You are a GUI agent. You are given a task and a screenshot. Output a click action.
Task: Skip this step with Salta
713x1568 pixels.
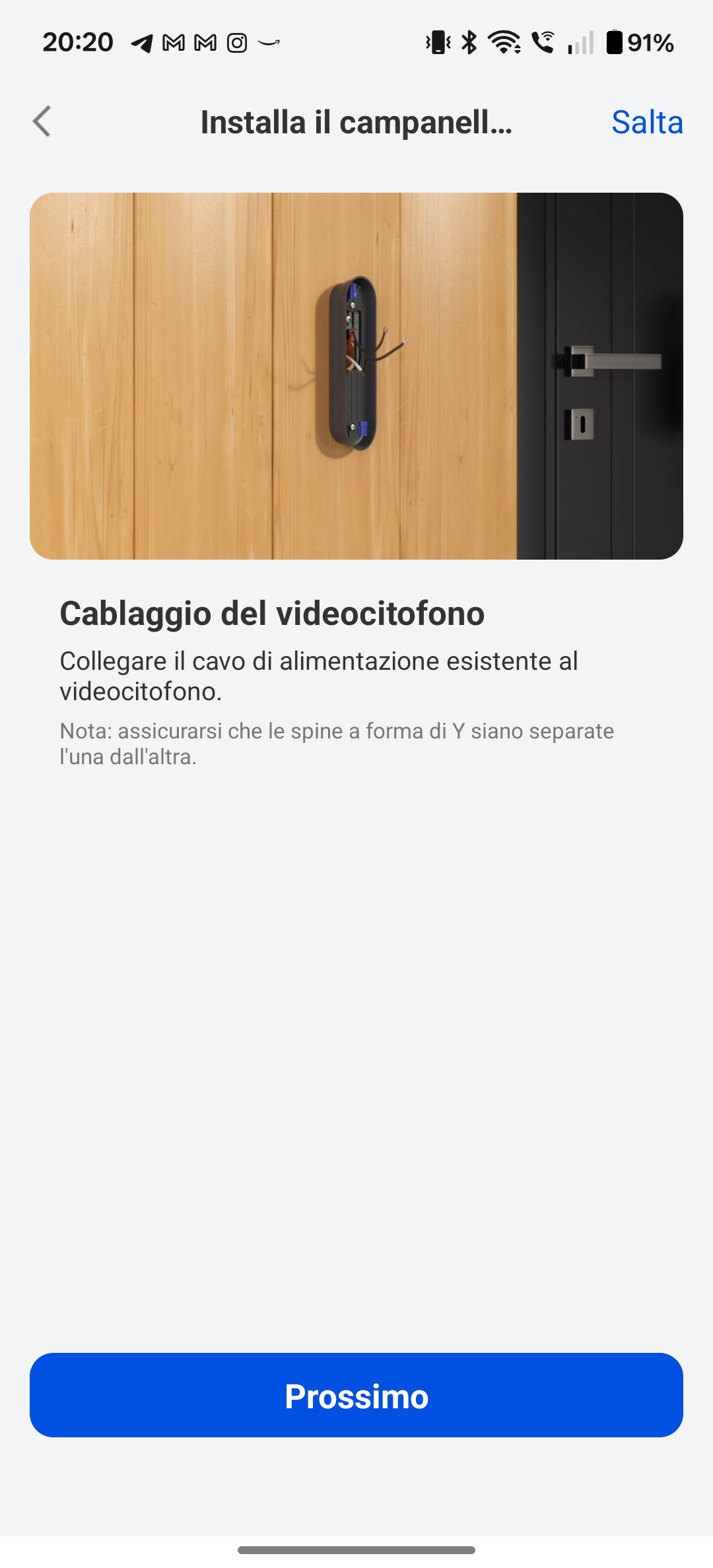pos(646,123)
